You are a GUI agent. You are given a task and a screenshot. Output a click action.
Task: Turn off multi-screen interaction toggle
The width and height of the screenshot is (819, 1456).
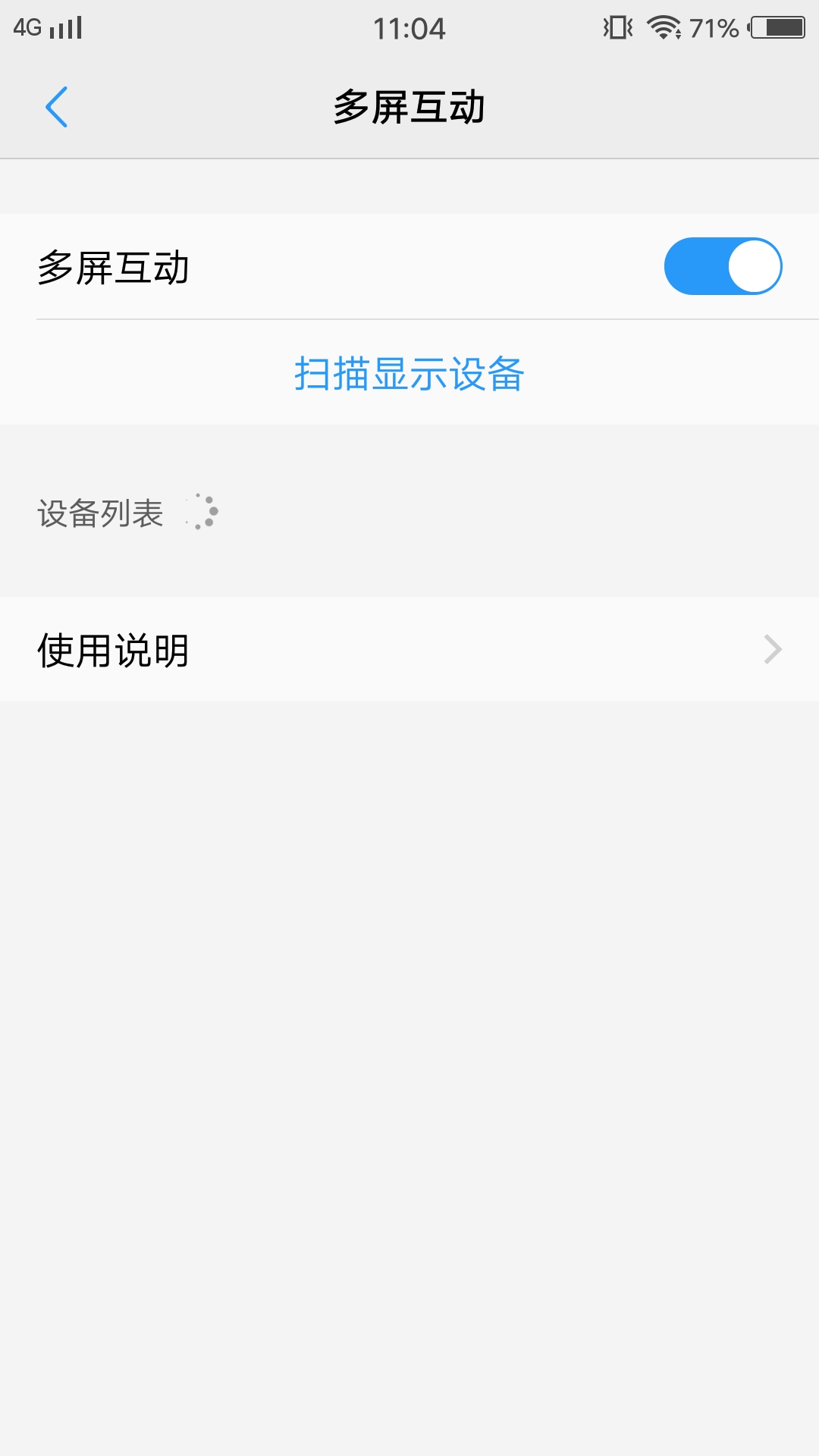[x=722, y=266]
